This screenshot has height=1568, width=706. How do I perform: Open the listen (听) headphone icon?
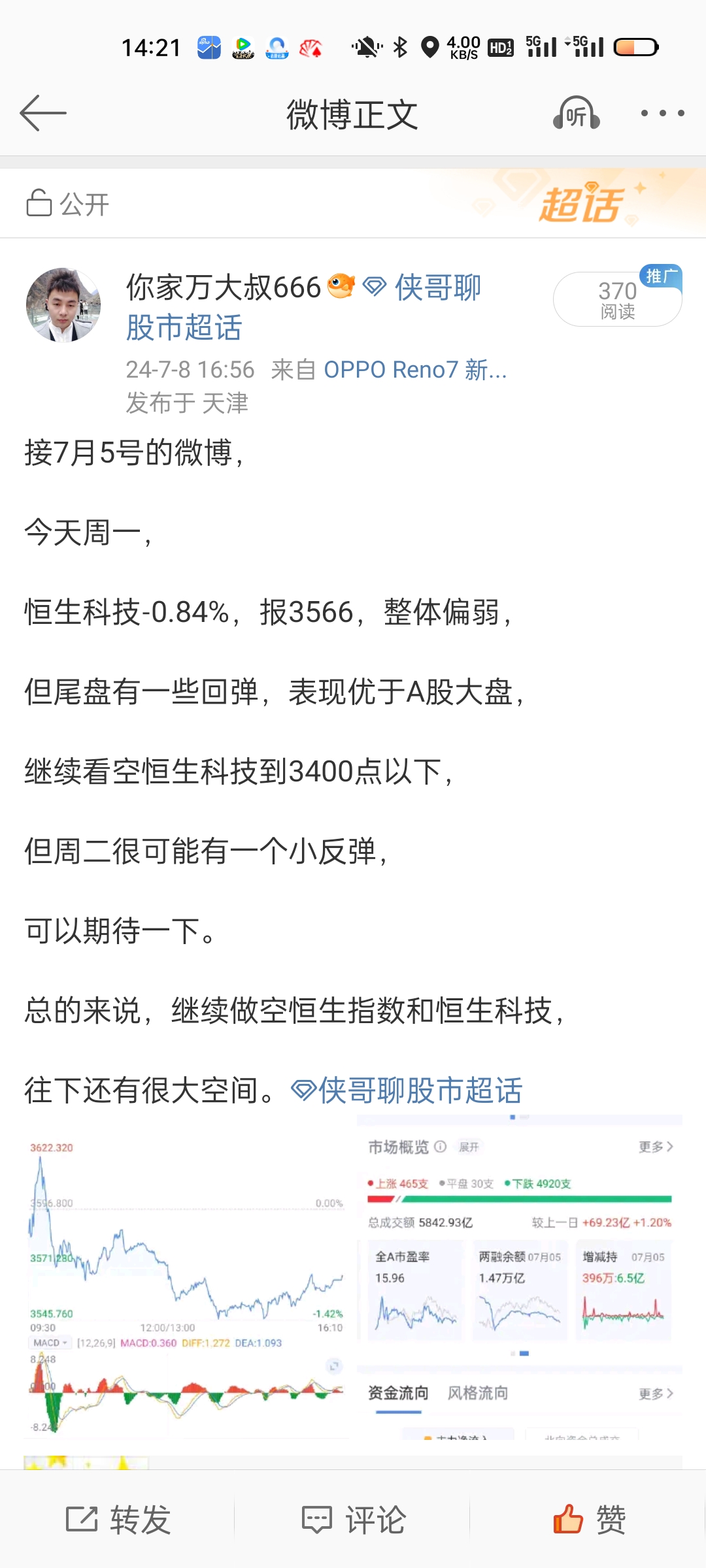576,114
